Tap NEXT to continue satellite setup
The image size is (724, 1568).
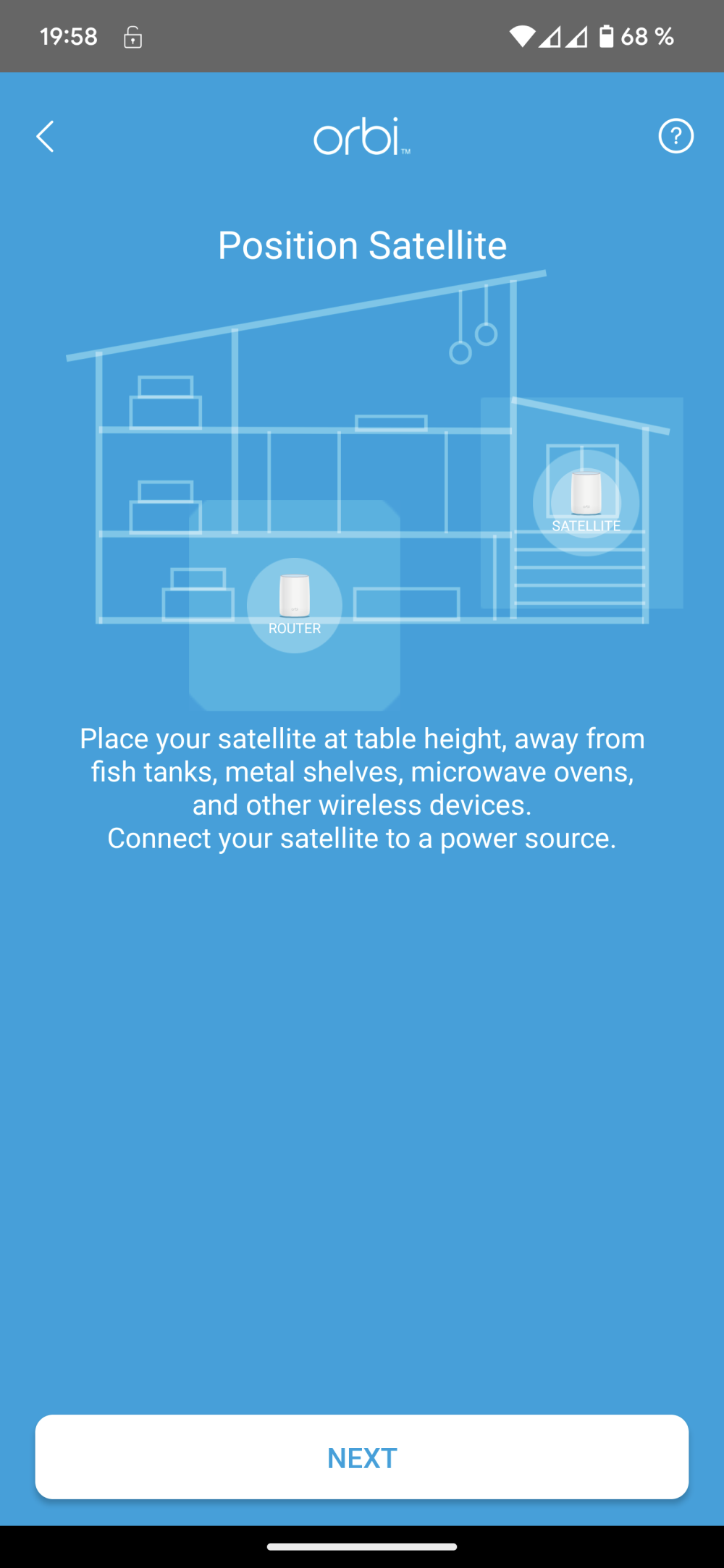pos(362,1457)
